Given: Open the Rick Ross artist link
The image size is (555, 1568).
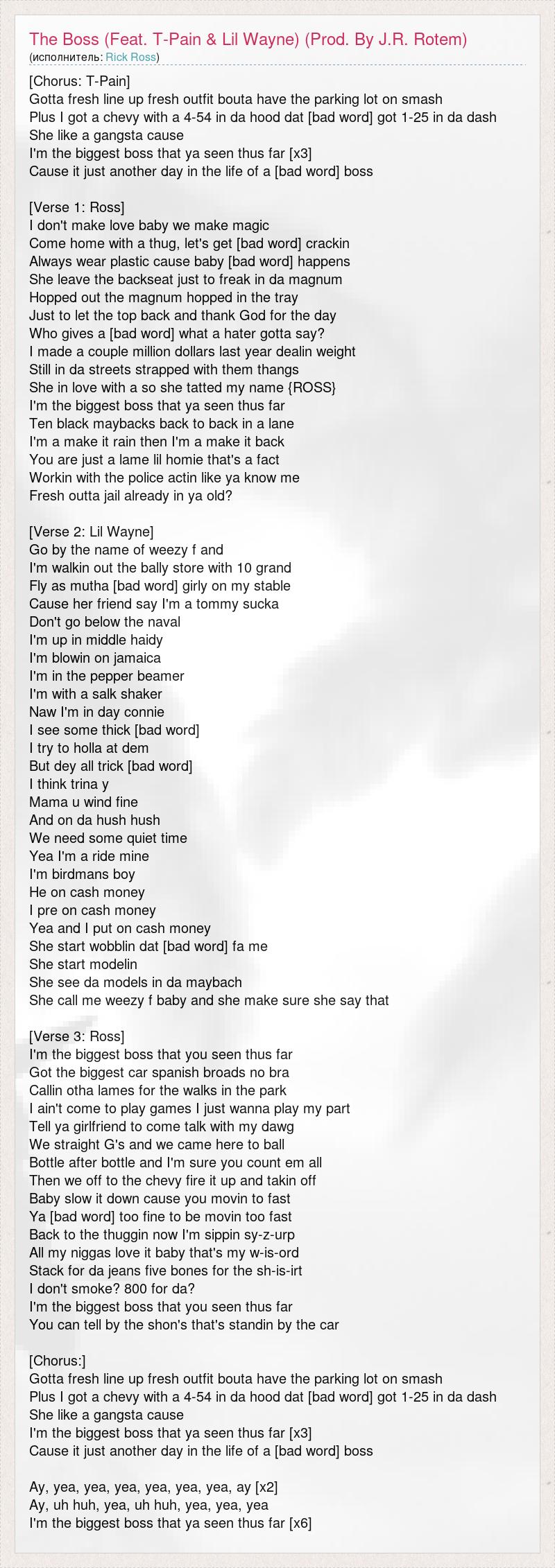Looking at the screenshot, I should [130, 57].
